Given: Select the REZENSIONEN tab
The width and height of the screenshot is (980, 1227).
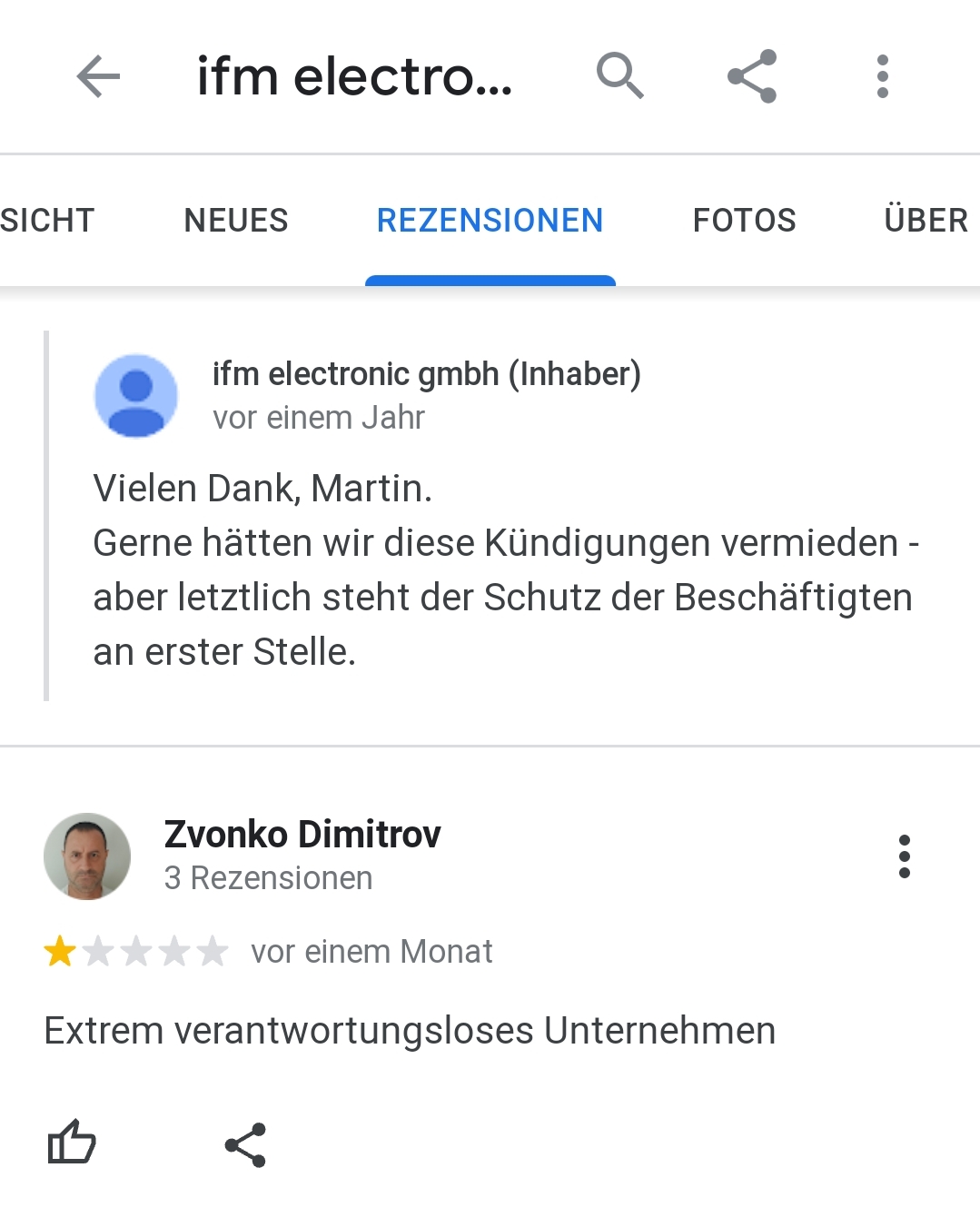Looking at the screenshot, I should (x=490, y=221).
